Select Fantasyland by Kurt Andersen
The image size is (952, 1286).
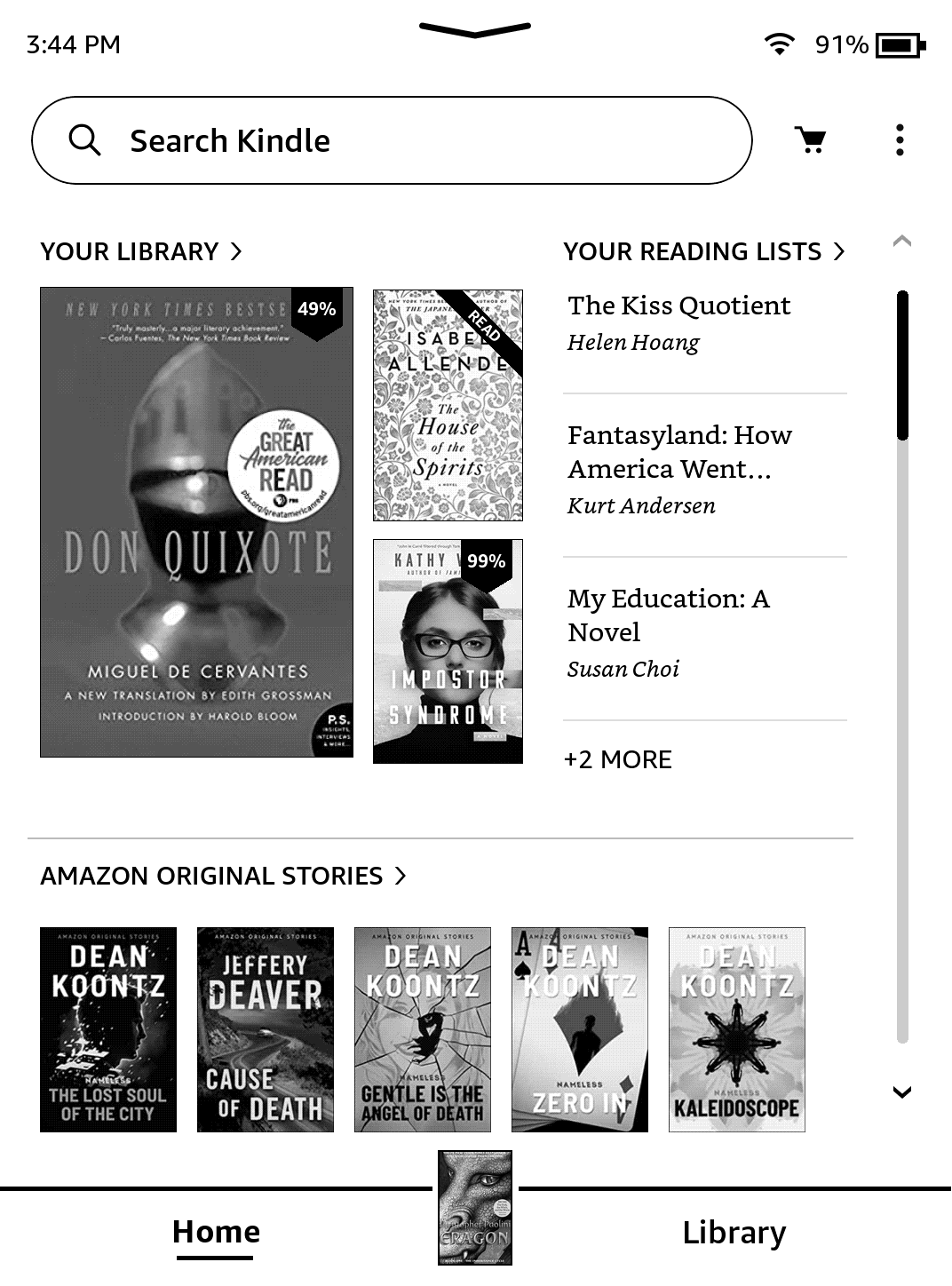pyautogui.click(x=679, y=468)
